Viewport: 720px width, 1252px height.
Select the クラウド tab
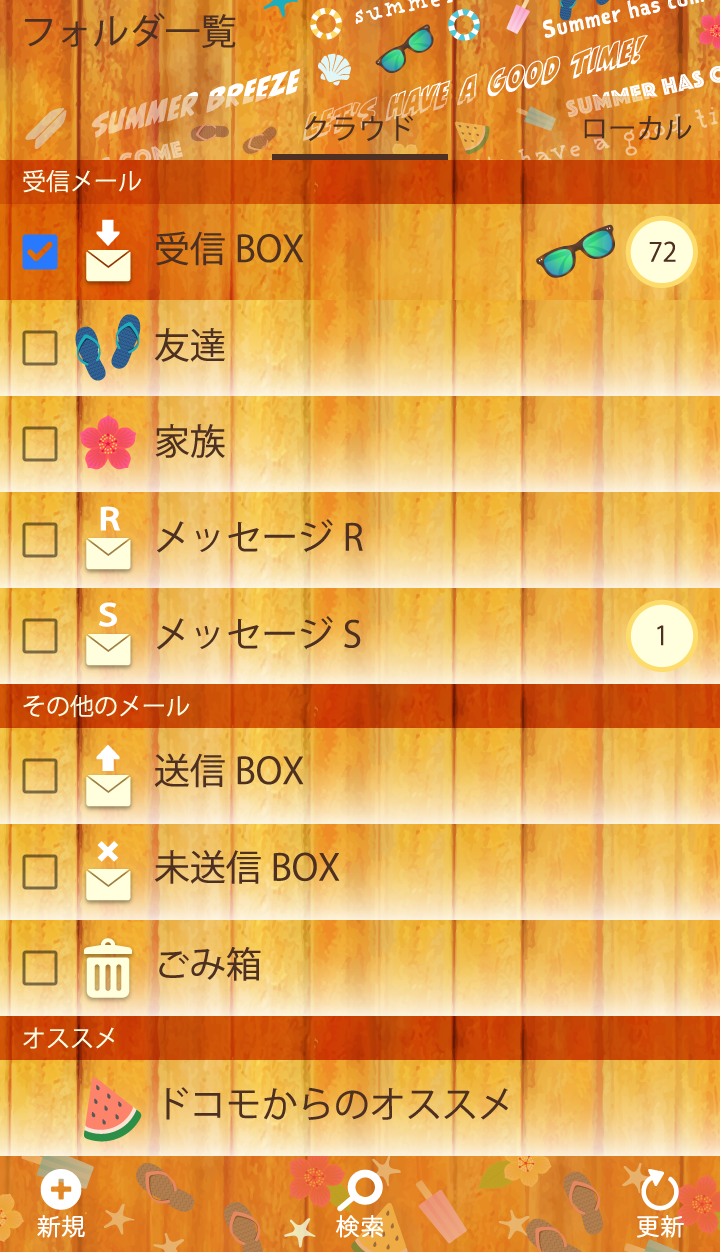point(359,130)
